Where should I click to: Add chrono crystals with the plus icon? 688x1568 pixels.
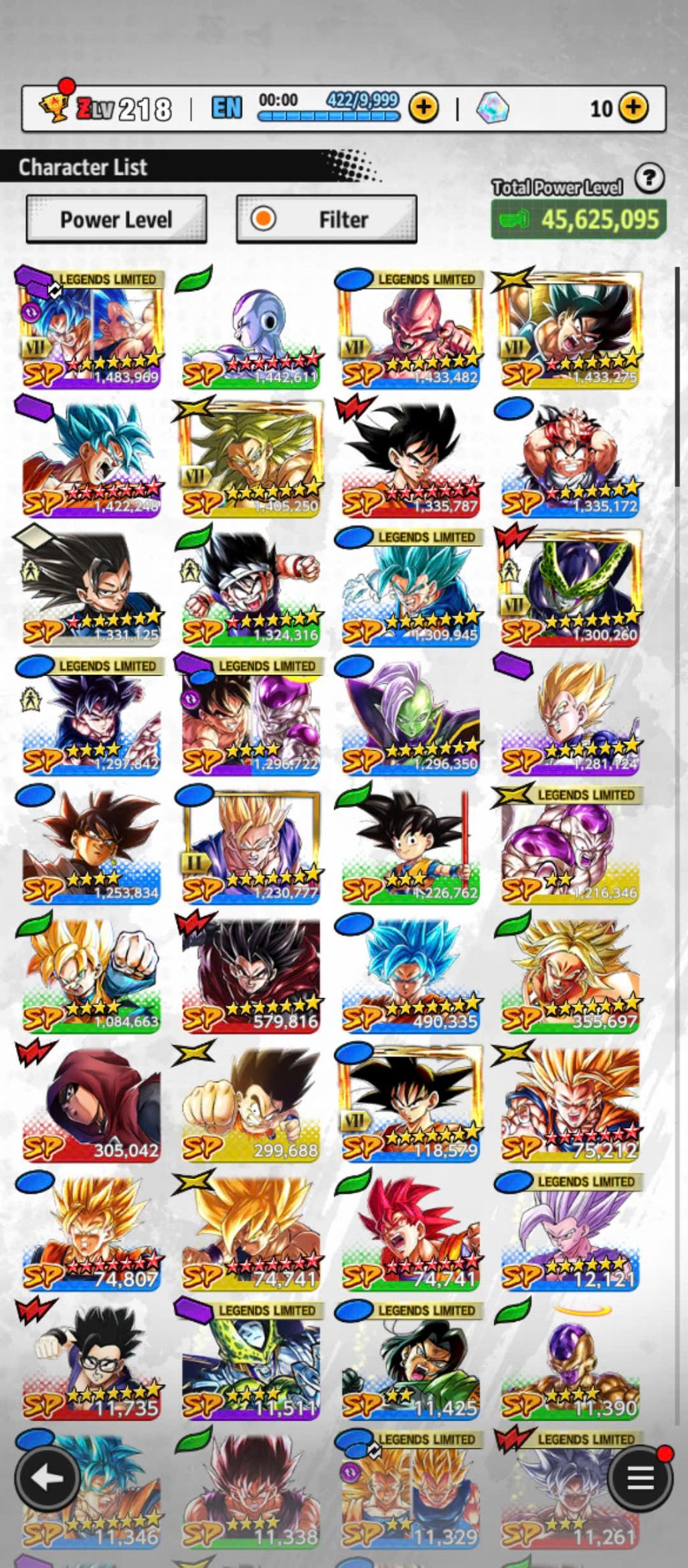(x=633, y=108)
